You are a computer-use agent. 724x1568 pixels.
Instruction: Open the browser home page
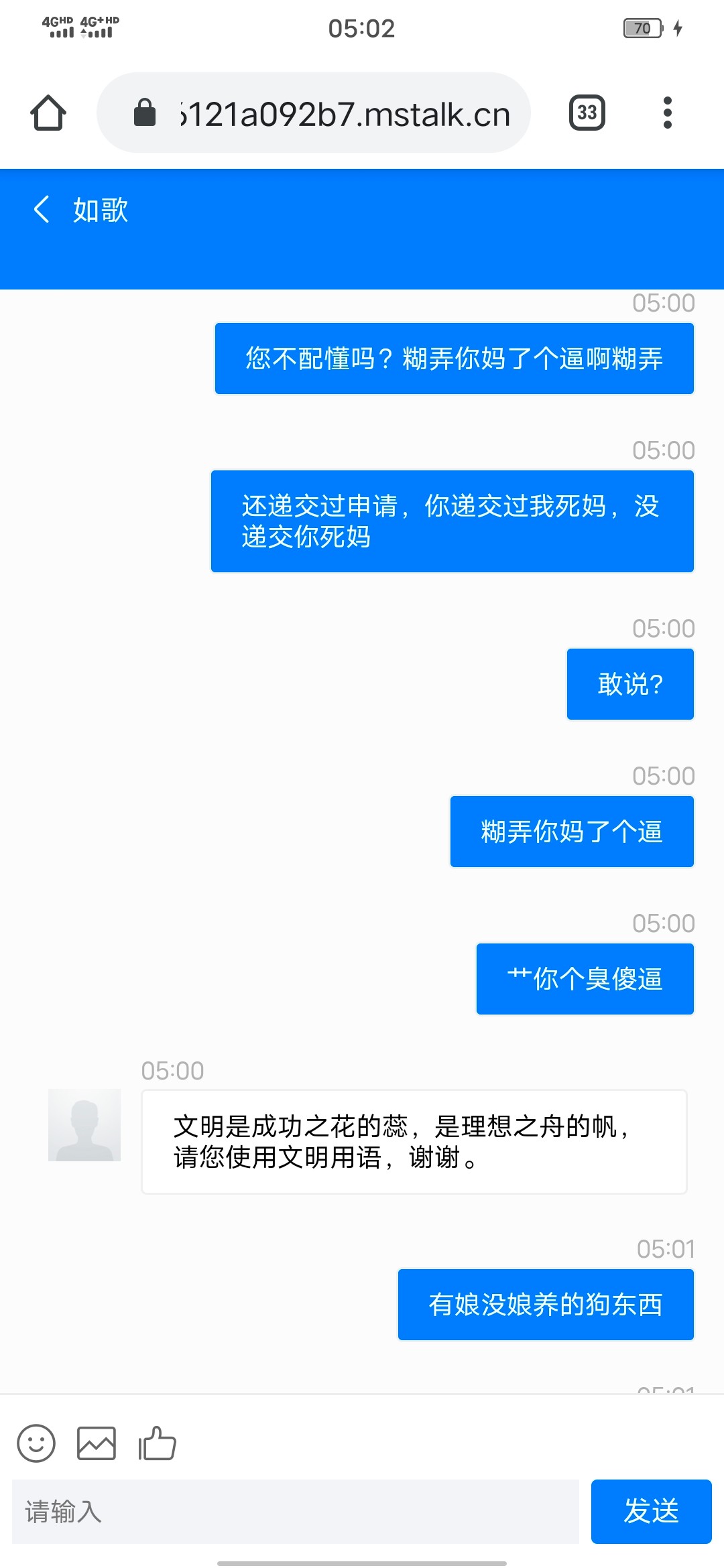(x=48, y=113)
